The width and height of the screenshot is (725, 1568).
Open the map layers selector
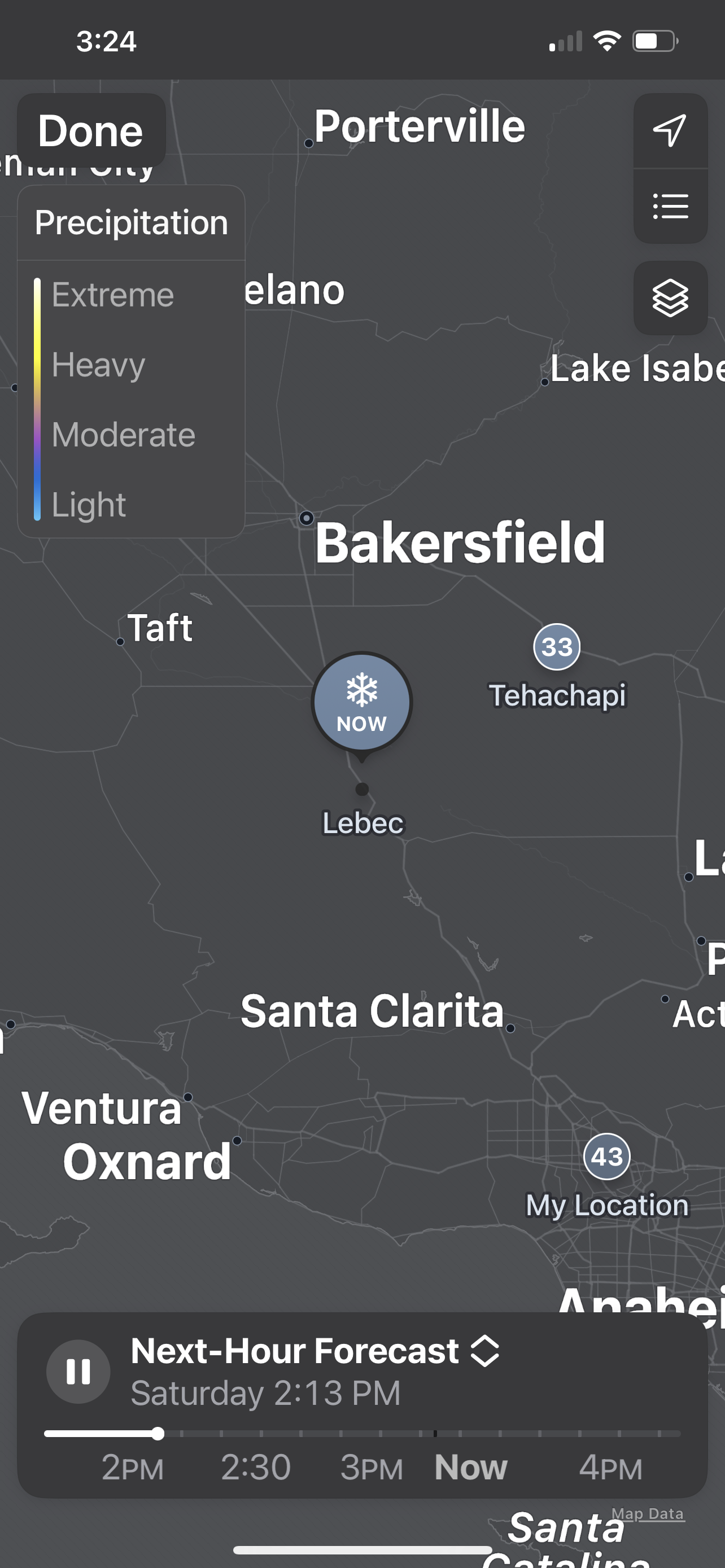coord(670,298)
